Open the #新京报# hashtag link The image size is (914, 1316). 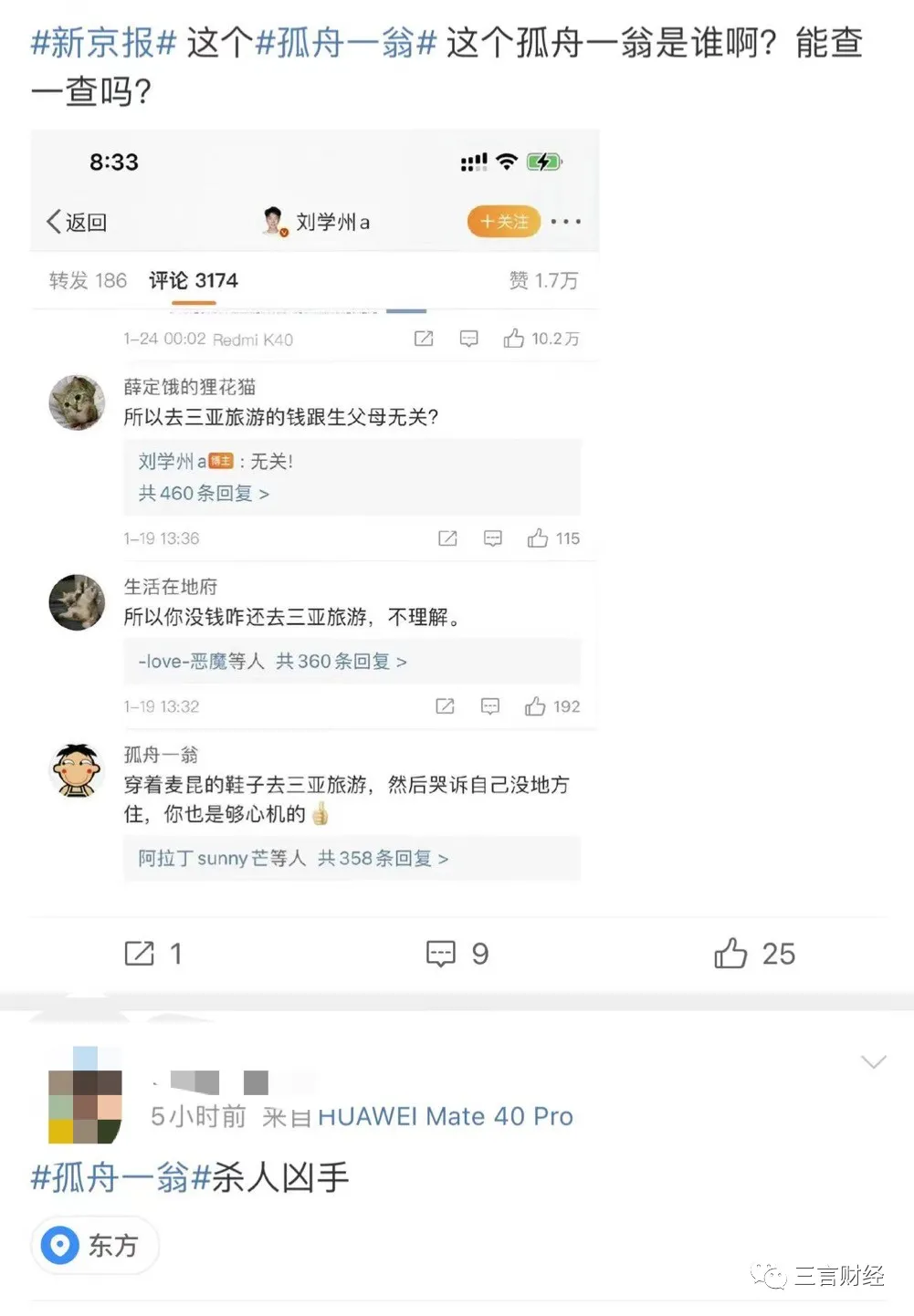pyautogui.click(x=103, y=43)
